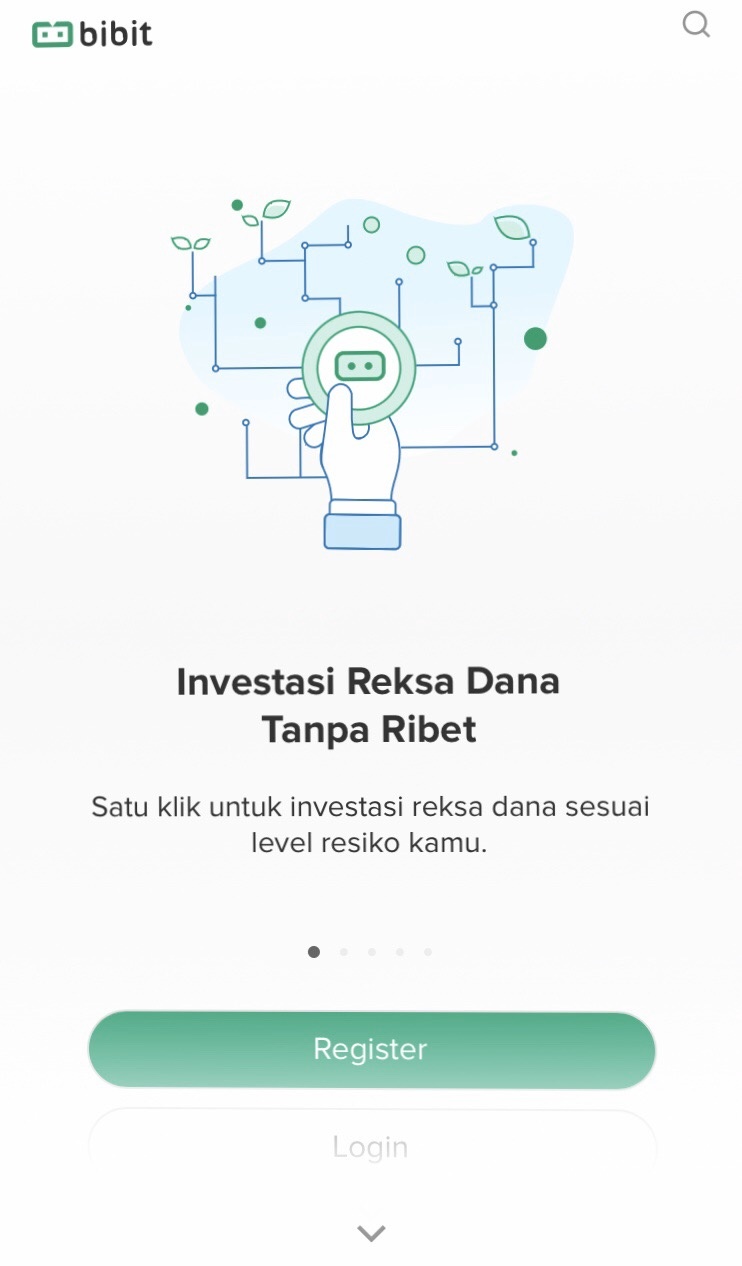Screen dimensions: 742x1266
Task: Select the fourth pagination indicator dot
Action: point(400,951)
